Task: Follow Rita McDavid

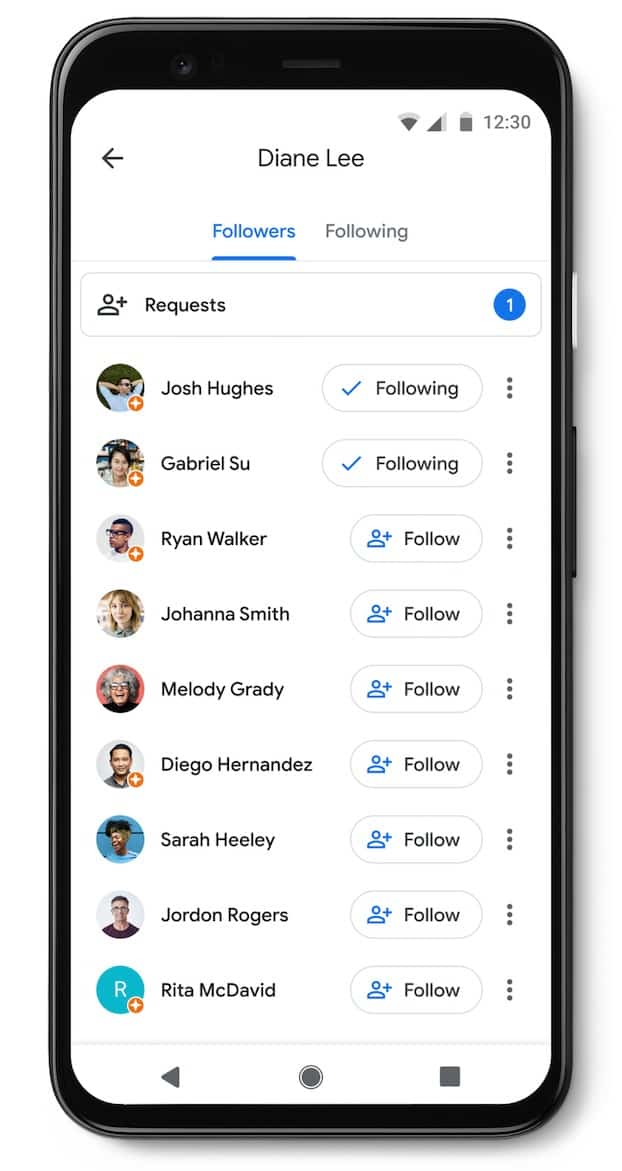Action: [415, 990]
